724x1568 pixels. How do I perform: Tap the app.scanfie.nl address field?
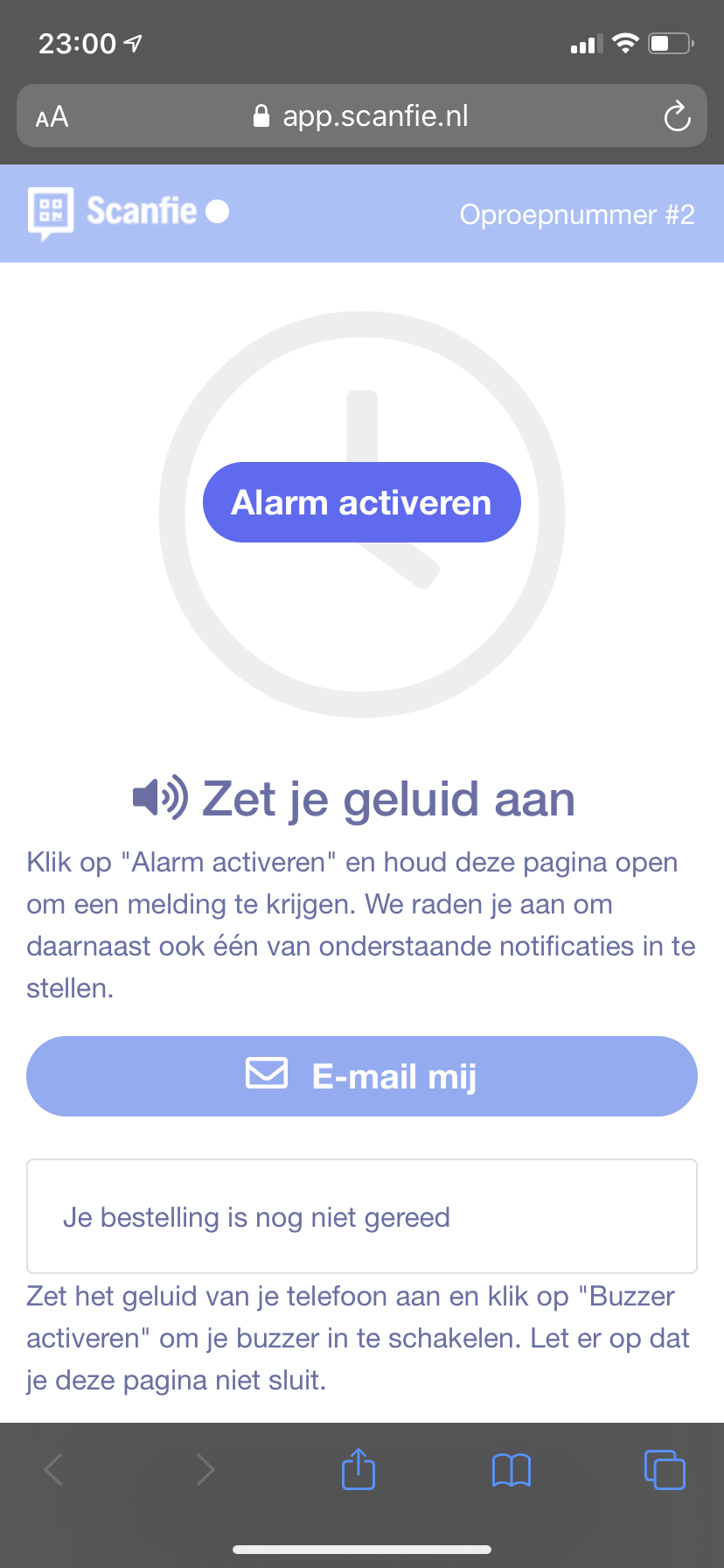pos(362,115)
